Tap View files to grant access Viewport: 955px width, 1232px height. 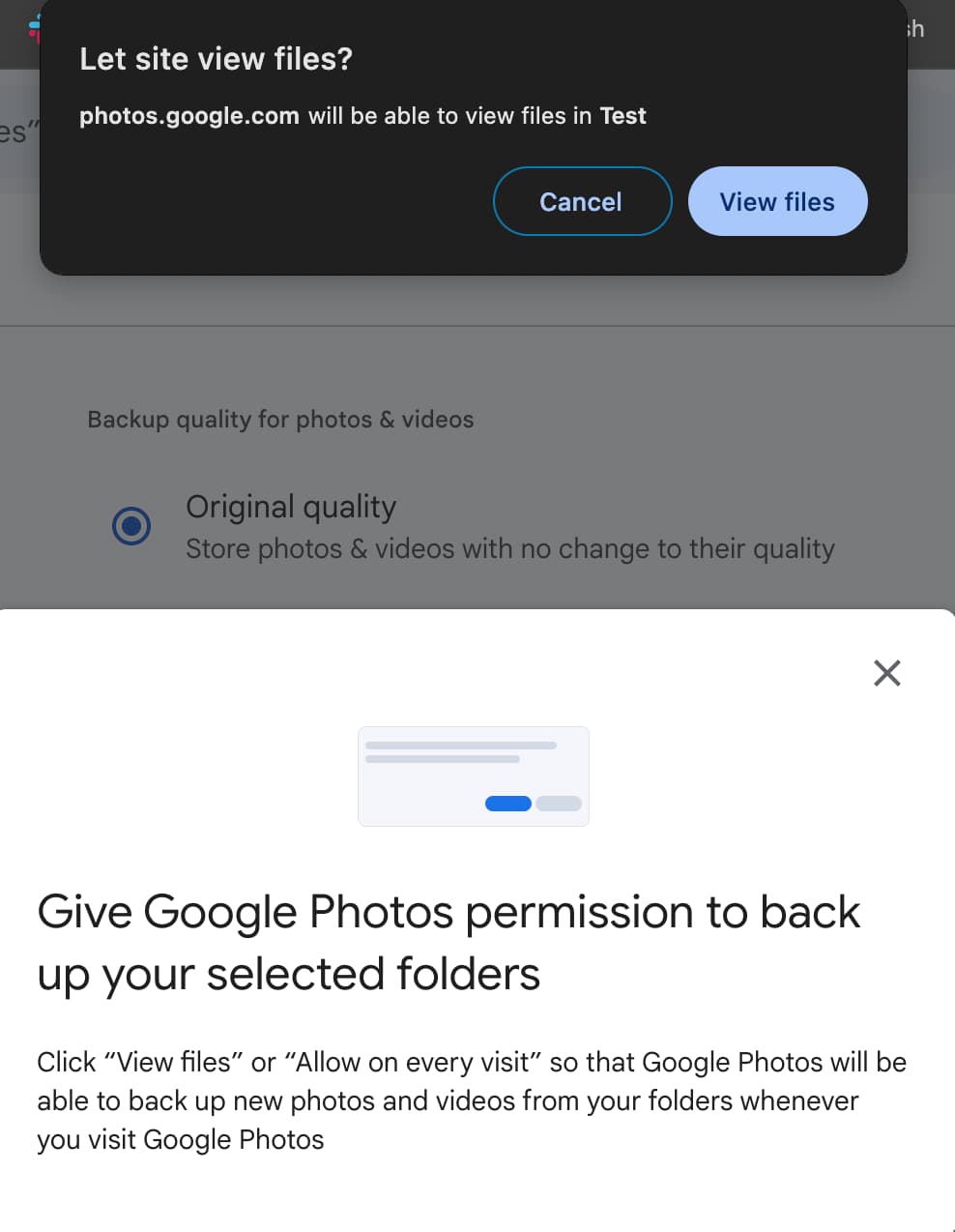pyautogui.click(x=777, y=201)
